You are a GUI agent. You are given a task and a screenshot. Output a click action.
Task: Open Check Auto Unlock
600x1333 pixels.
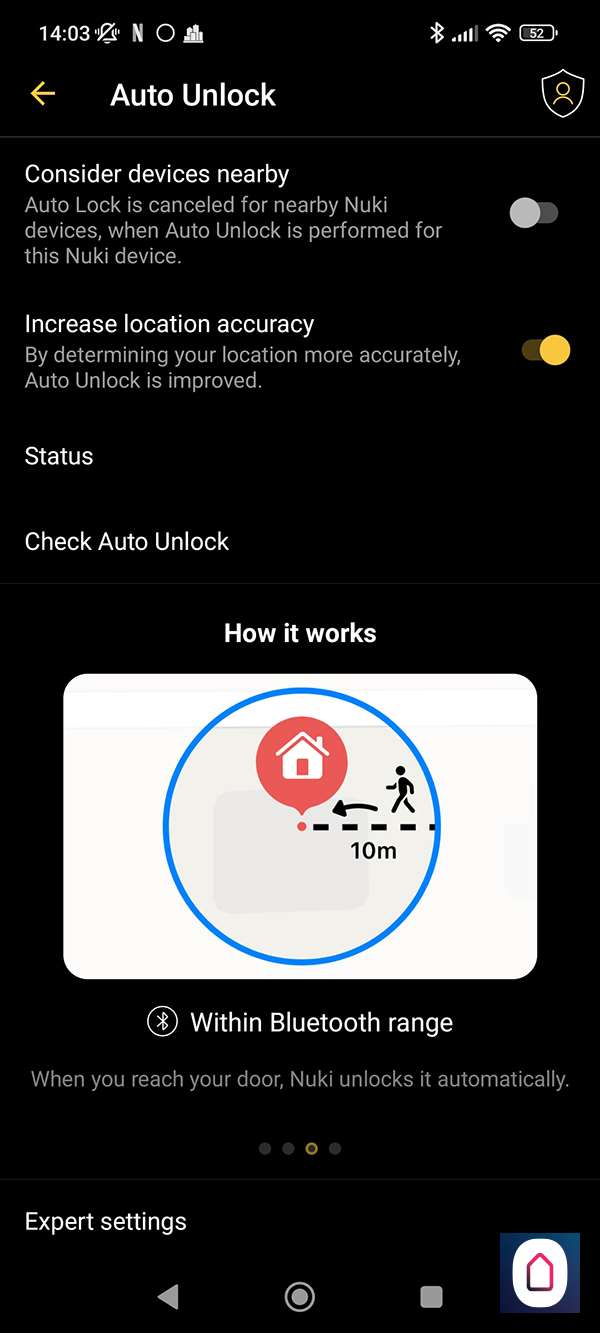pos(127,541)
